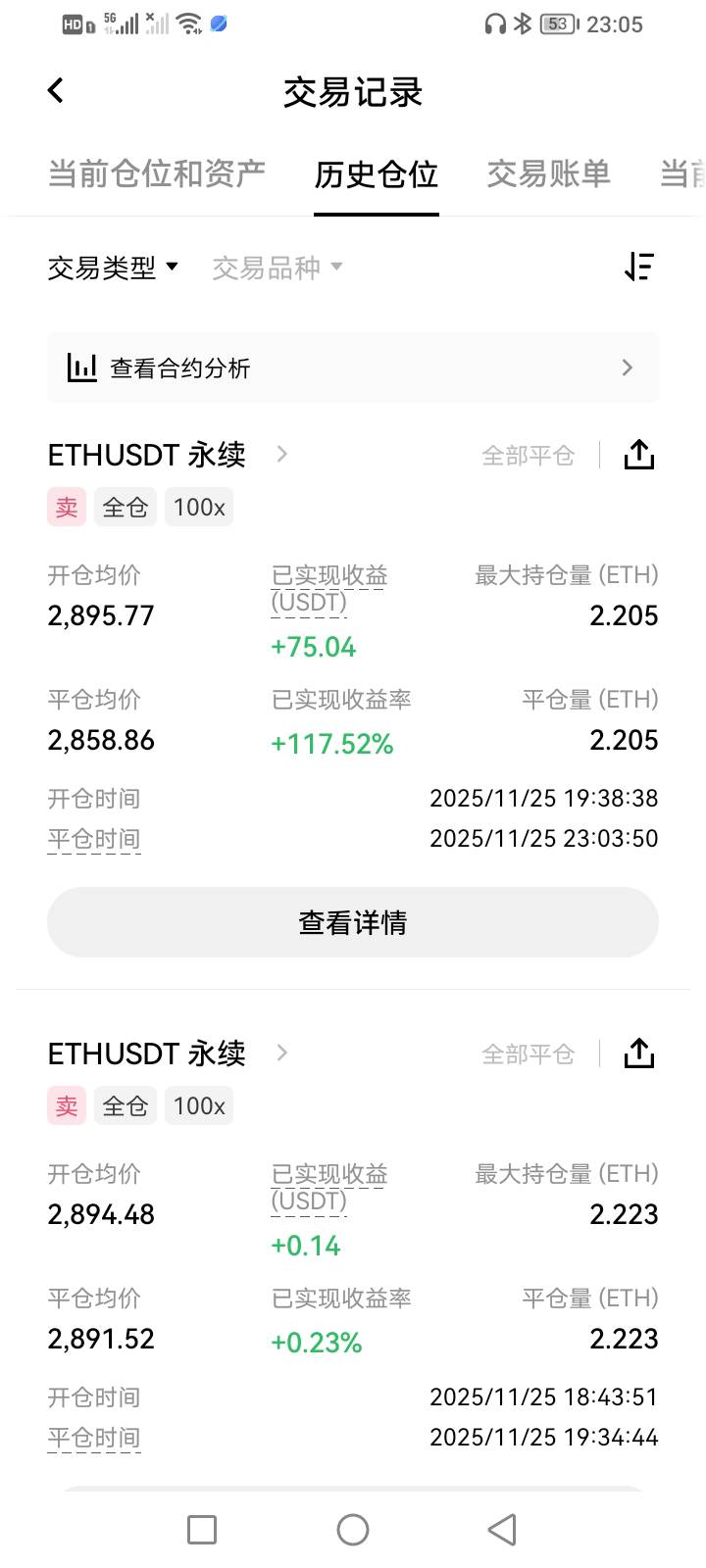Viewport: 706px width, 1568px height.
Task: Go to the system home screen
Action: pos(353,1529)
